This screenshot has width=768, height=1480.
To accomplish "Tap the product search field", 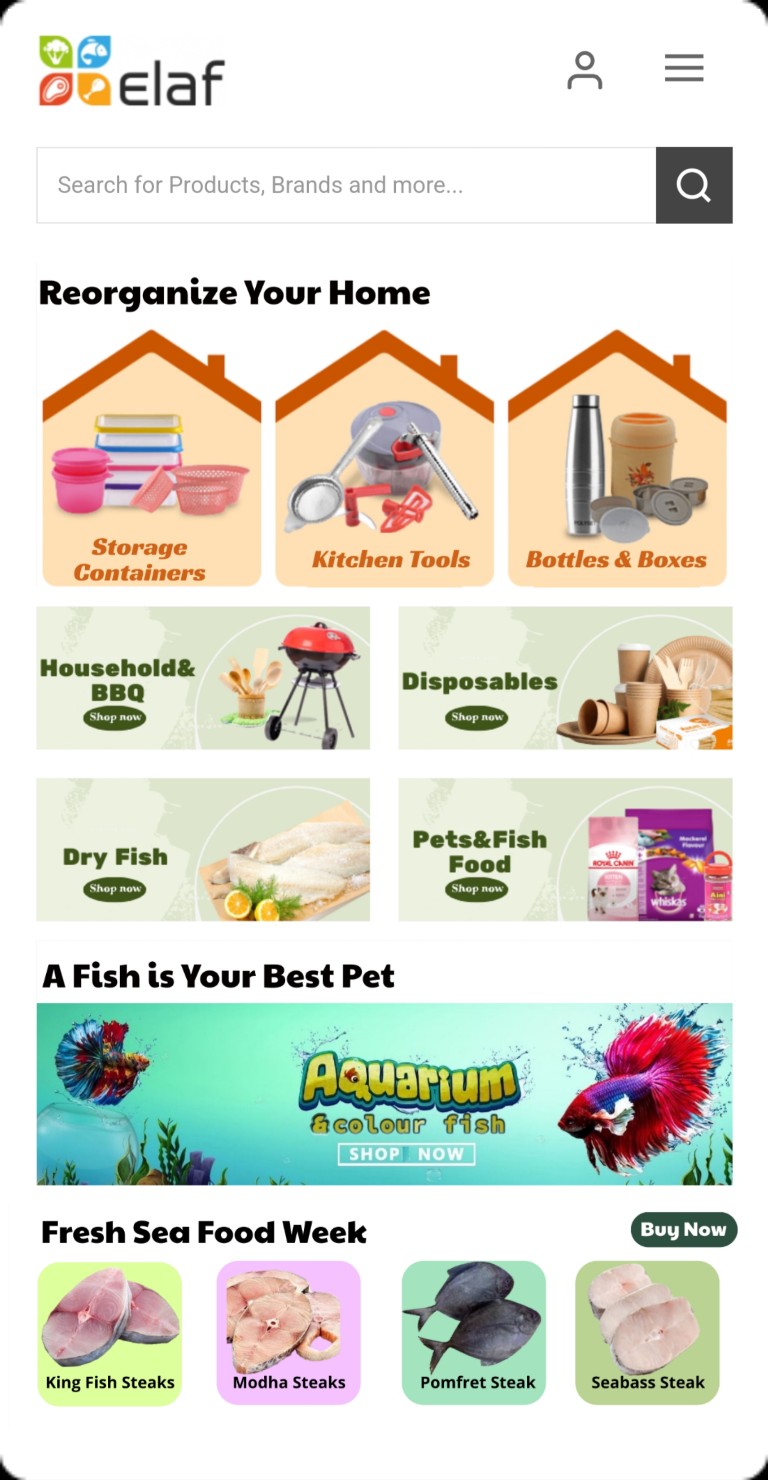I will tap(346, 185).
